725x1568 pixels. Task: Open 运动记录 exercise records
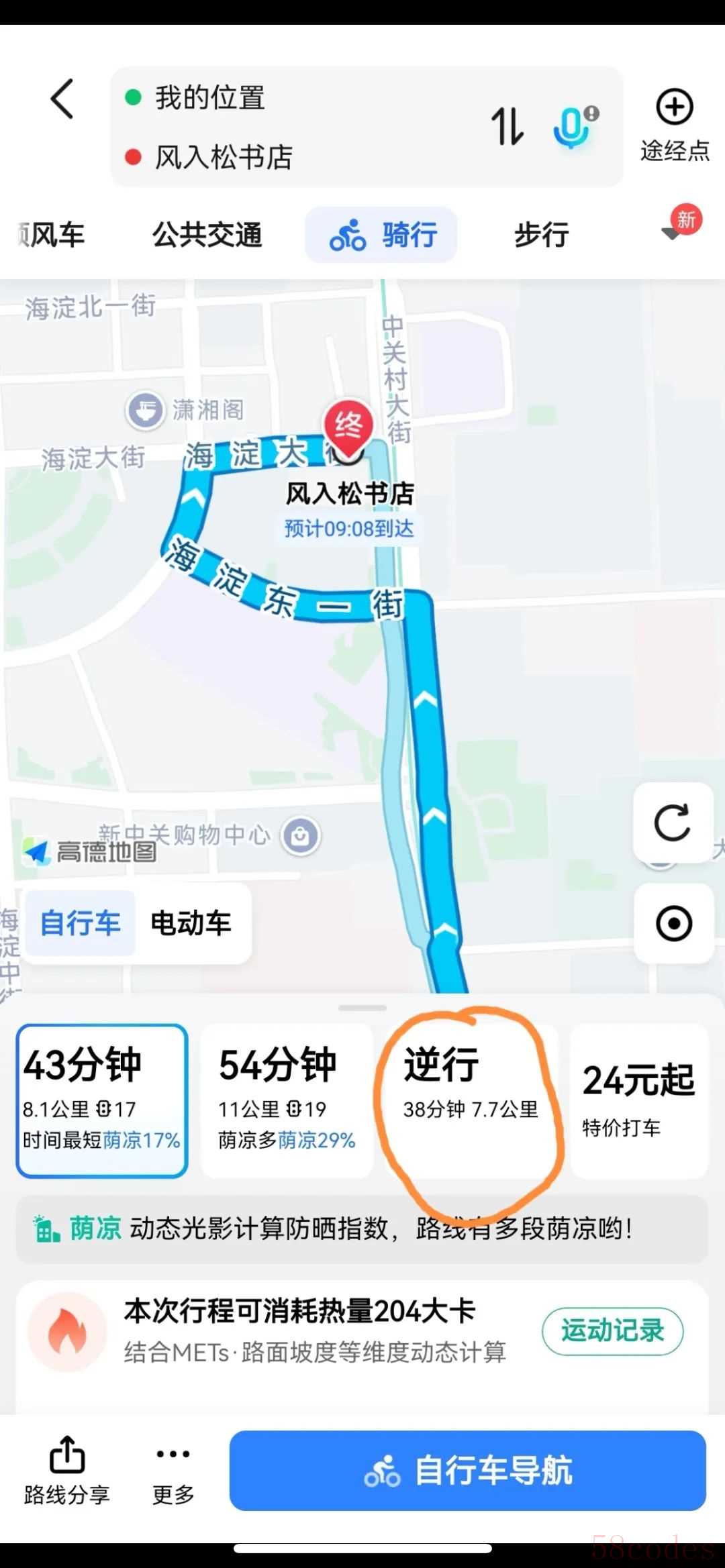click(x=612, y=1330)
